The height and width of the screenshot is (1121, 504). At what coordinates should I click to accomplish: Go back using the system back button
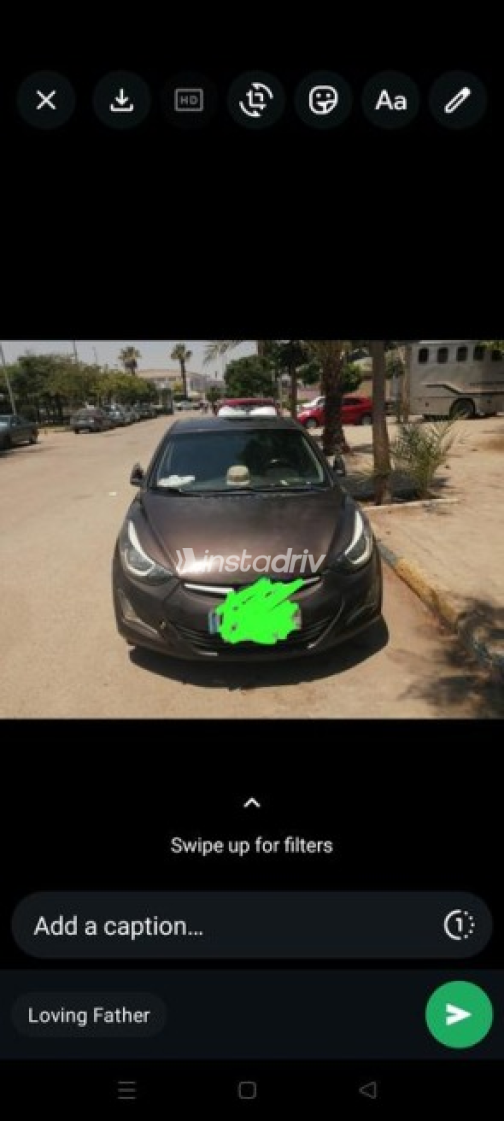pos(368,1090)
